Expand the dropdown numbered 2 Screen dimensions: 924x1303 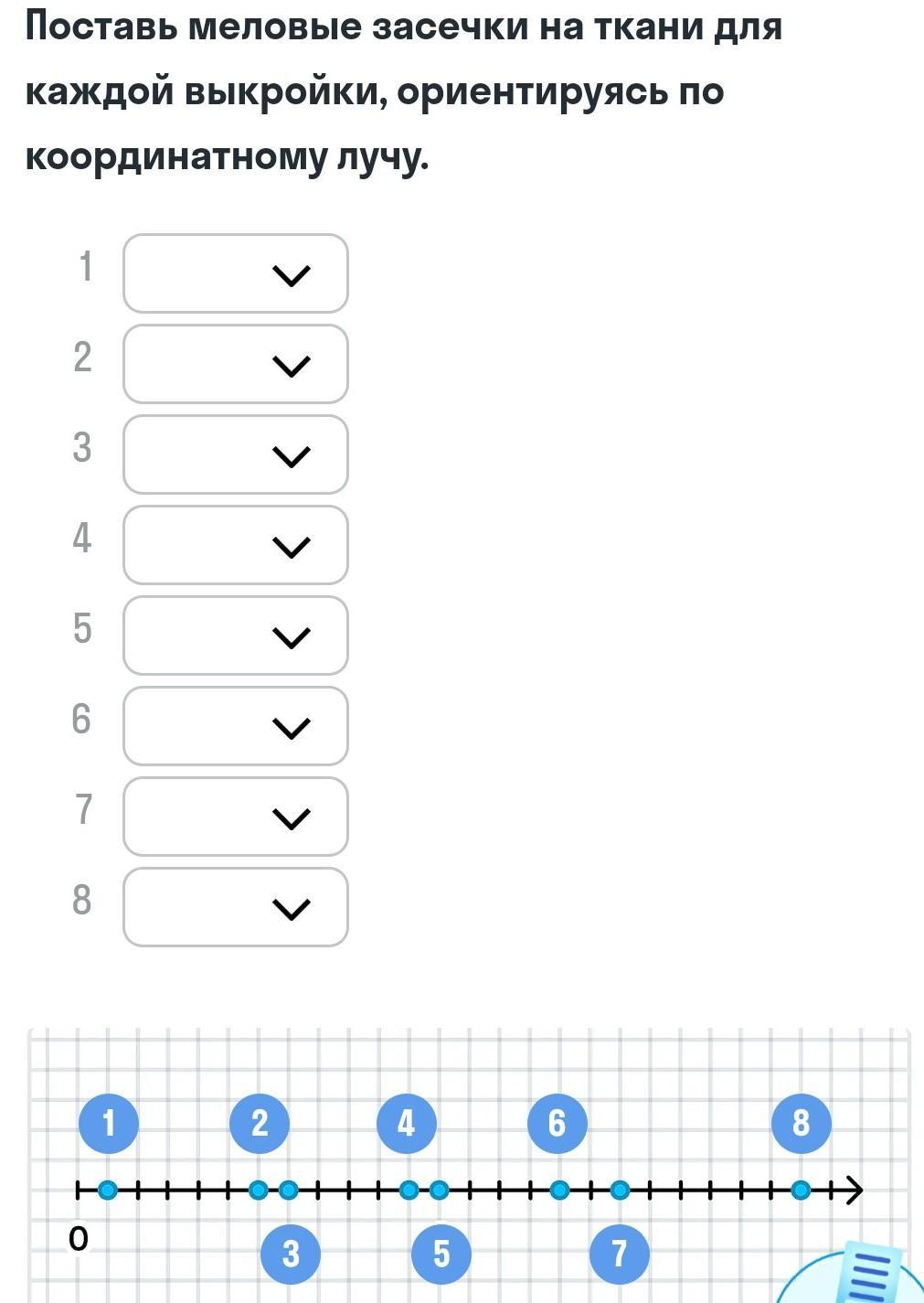click(236, 364)
